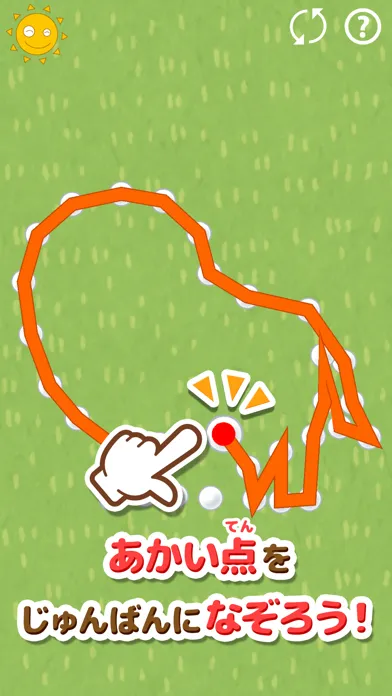Image resolution: width=392 pixels, height=696 pixels.
Task: Open the question mark help icon
Action: (363, 27)
